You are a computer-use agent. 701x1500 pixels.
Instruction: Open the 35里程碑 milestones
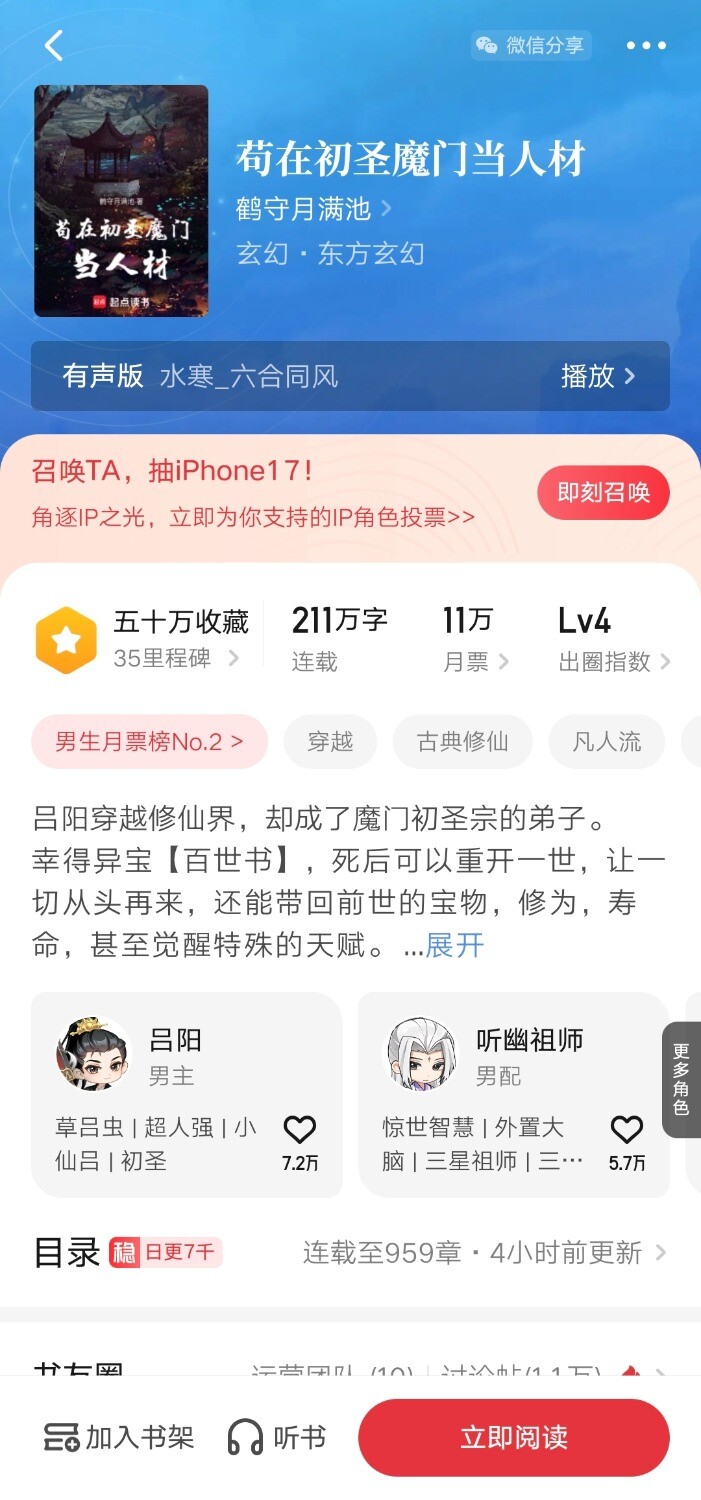[175, 659]
